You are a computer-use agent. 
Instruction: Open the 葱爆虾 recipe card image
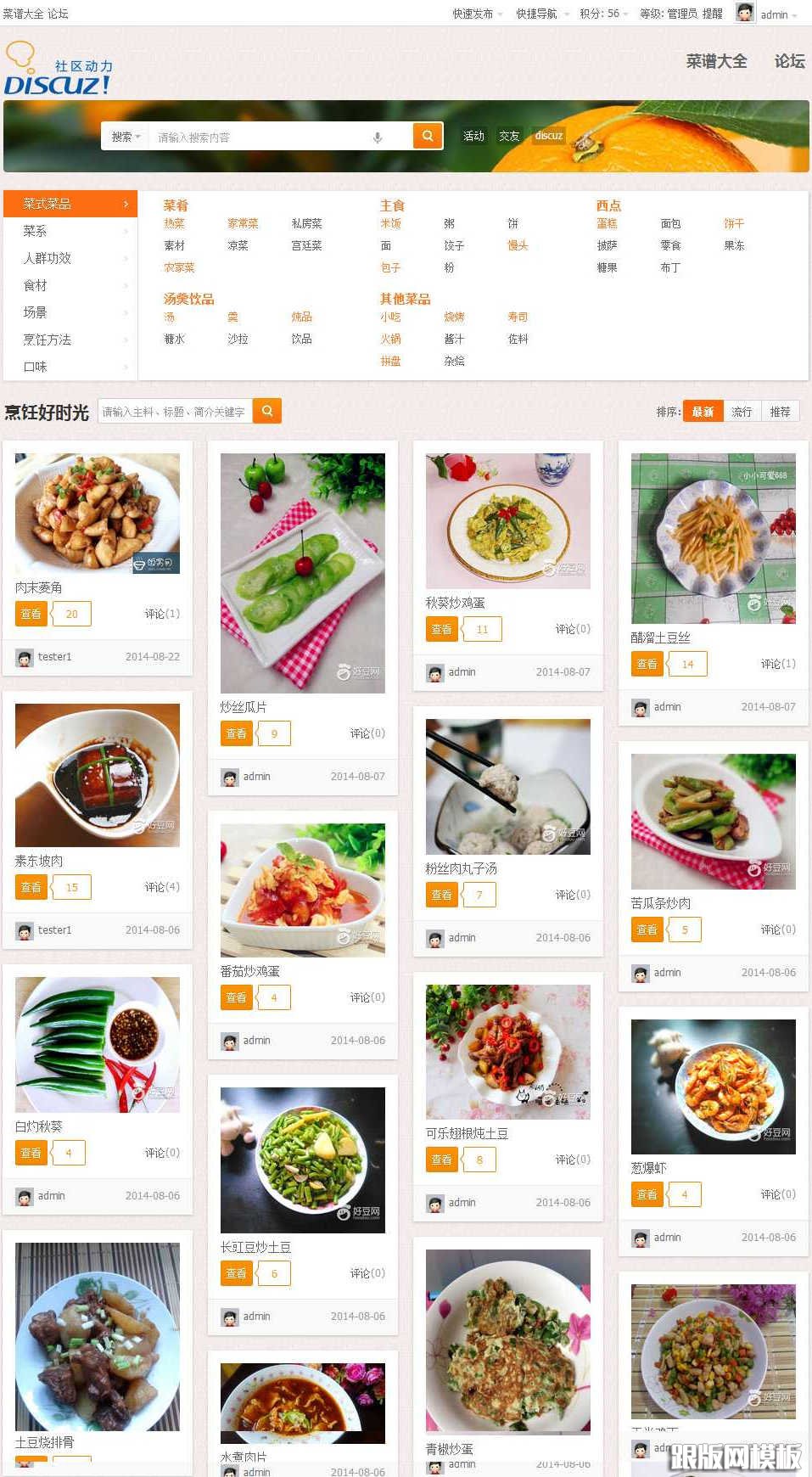713,1086
